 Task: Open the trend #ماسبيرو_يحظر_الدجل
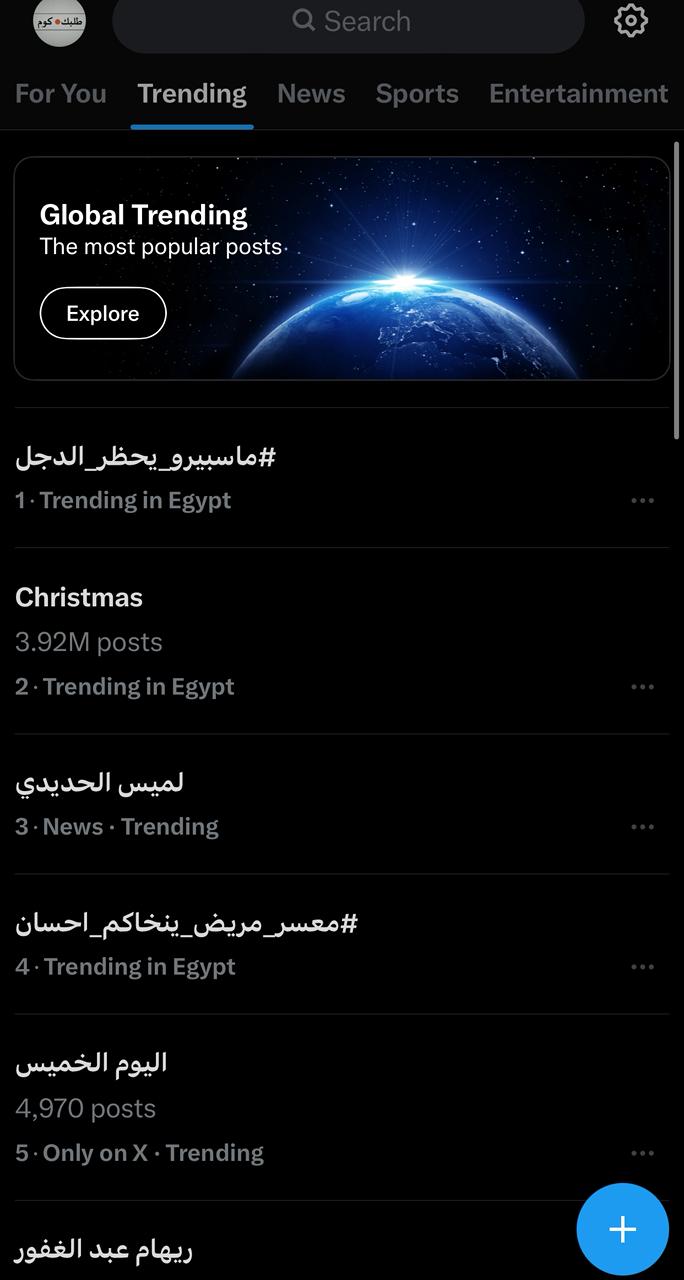point(145,458)
